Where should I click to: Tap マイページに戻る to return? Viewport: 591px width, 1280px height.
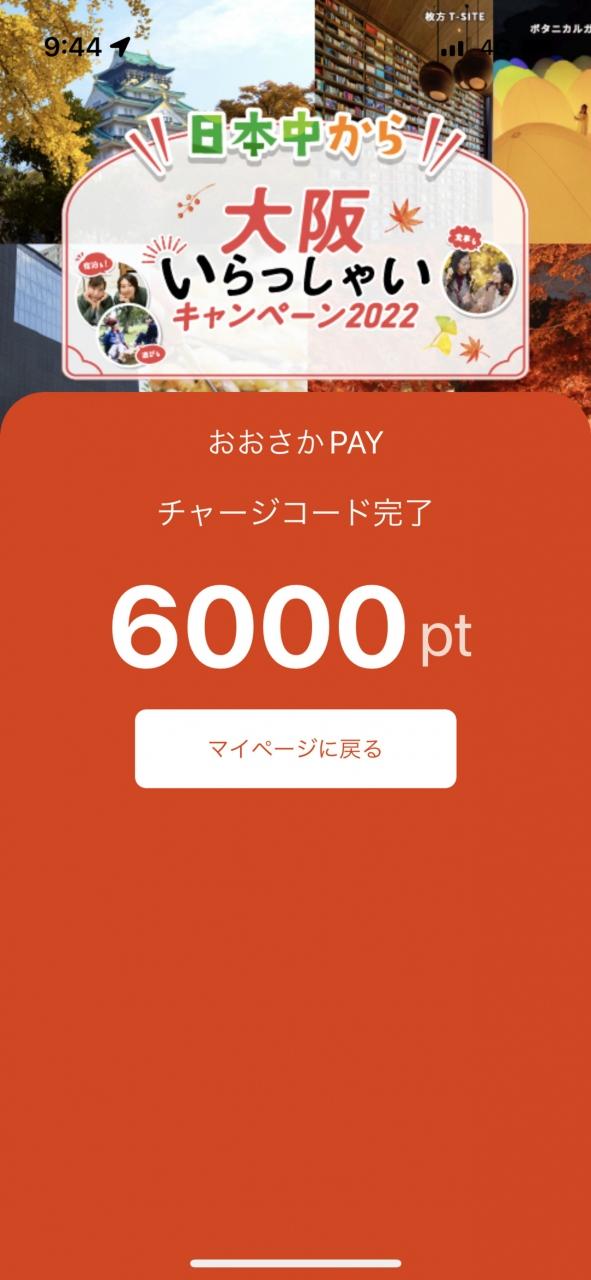(295, 748)
